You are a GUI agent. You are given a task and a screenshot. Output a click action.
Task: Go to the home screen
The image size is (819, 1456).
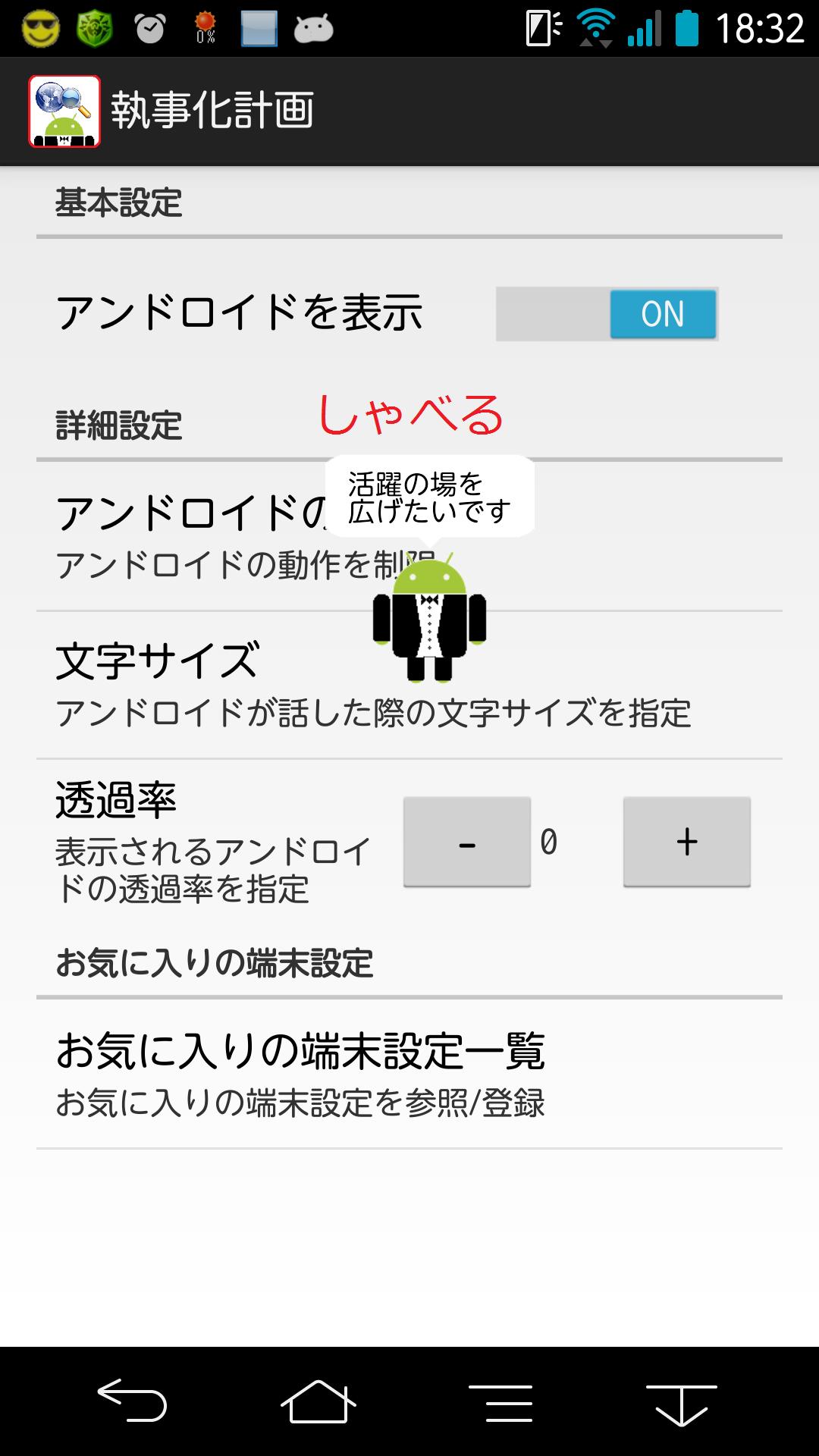318,1401
